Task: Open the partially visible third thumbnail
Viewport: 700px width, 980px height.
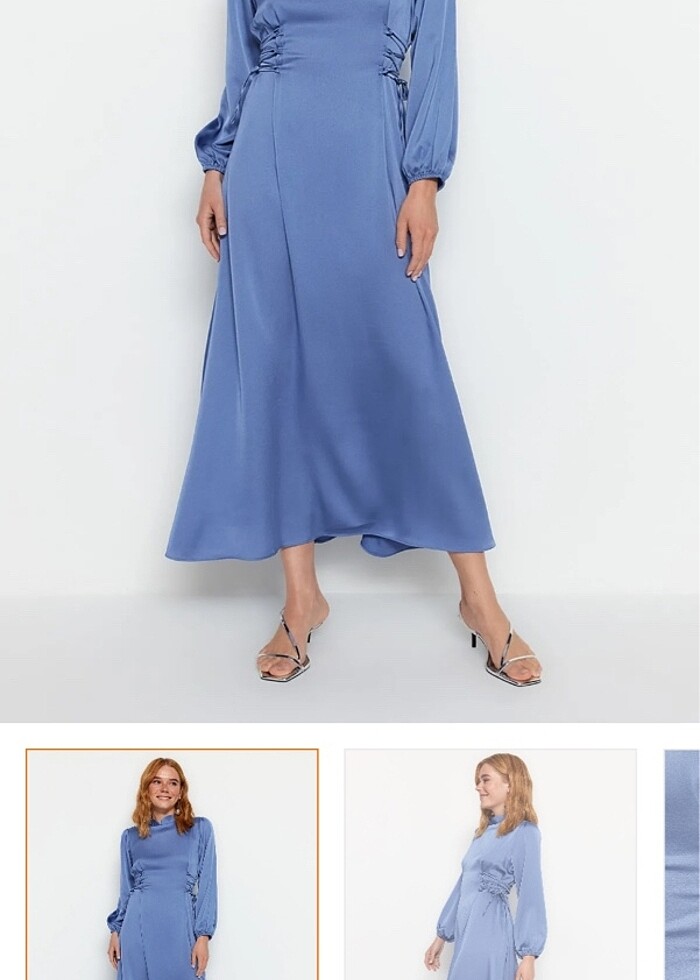Action: click(x=683, y=865)
